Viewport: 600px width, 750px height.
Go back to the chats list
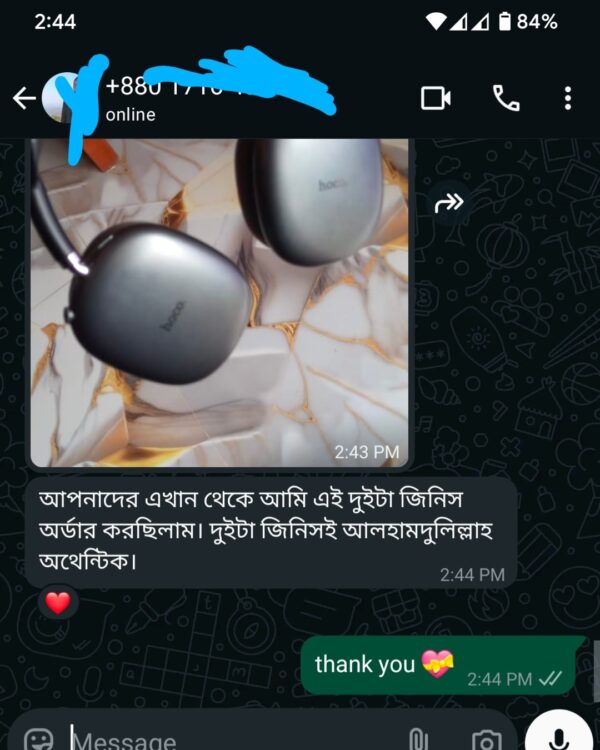(23, 98)
